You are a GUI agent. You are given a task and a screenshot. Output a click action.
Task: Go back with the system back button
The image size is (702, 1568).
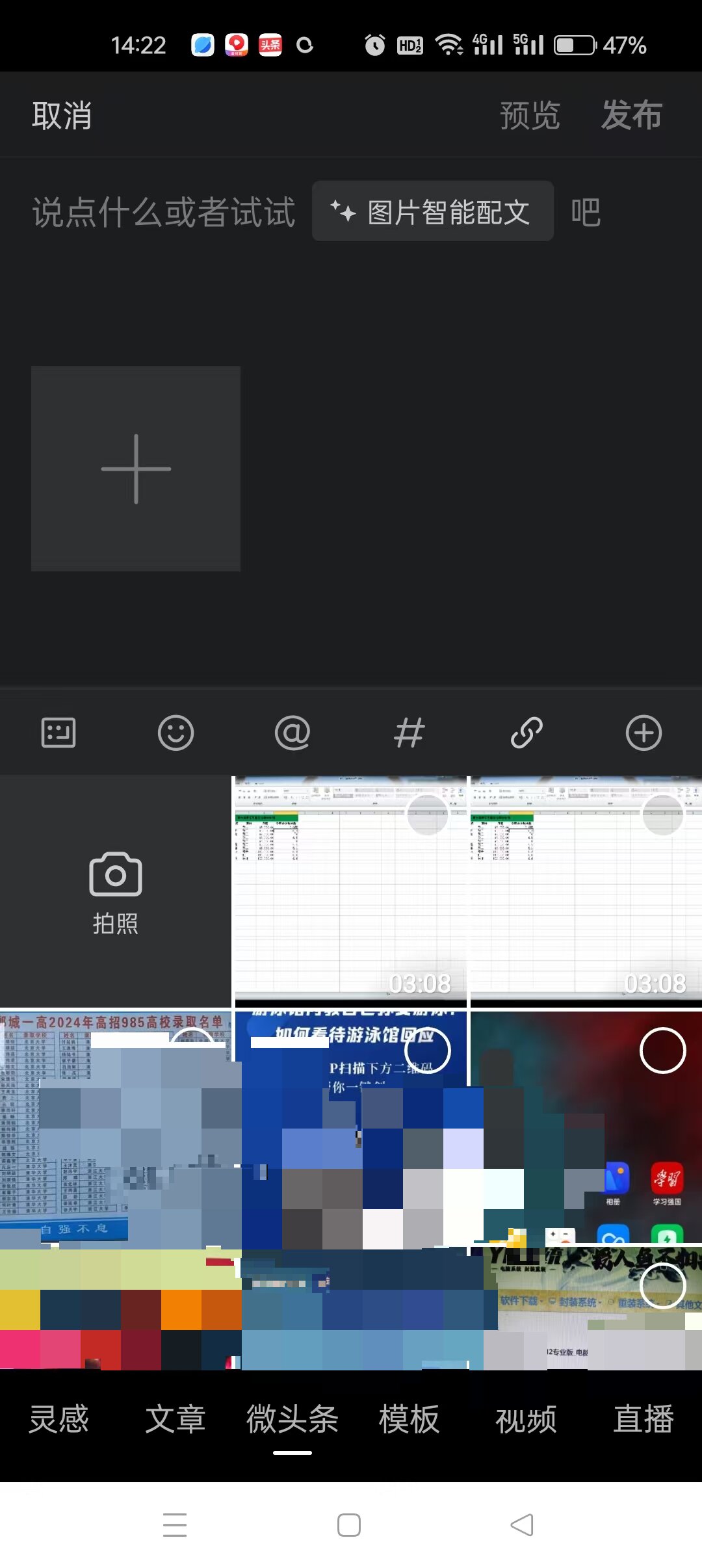pyautogui.click(x=522, y=1525)
